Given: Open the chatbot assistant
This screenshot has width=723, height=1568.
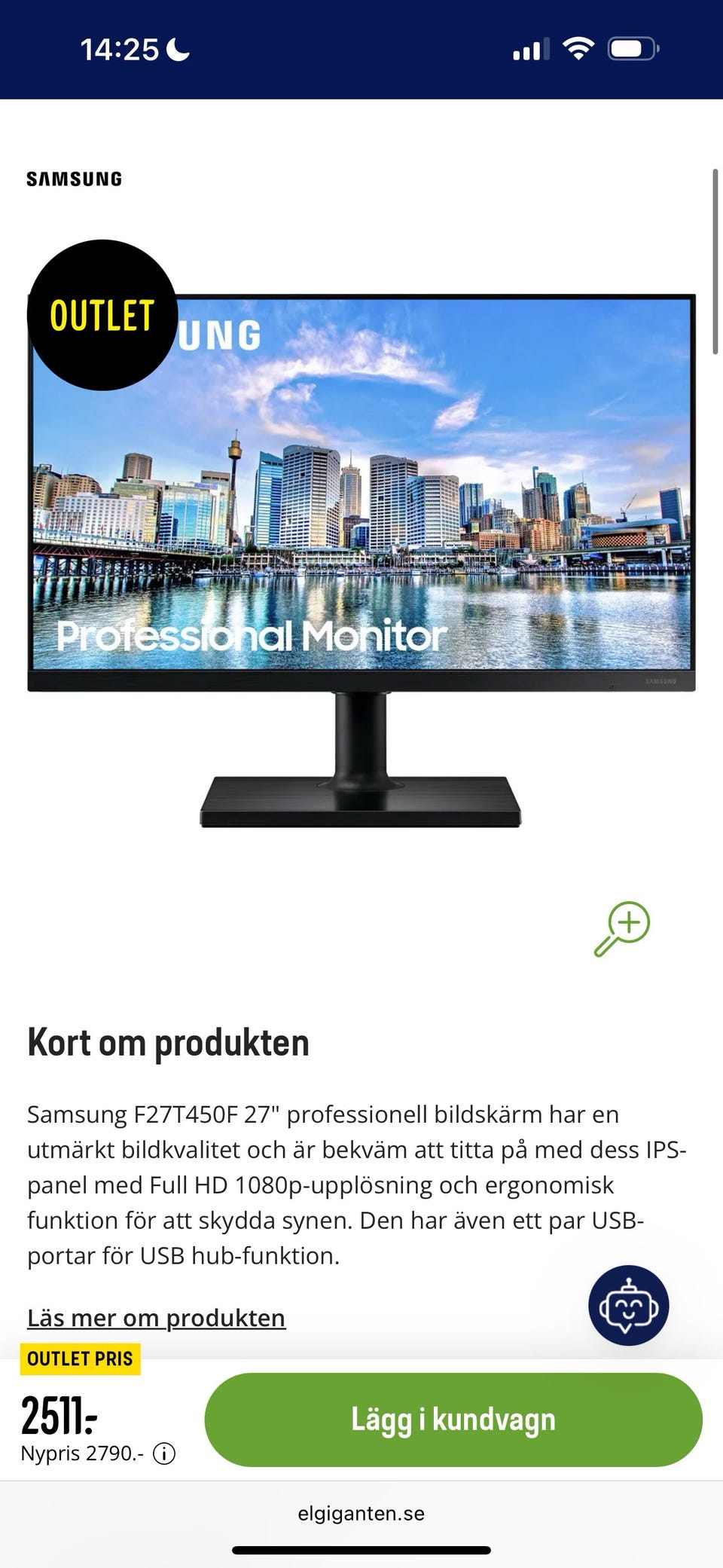Looking at the screenshot, I should 630,1306.
